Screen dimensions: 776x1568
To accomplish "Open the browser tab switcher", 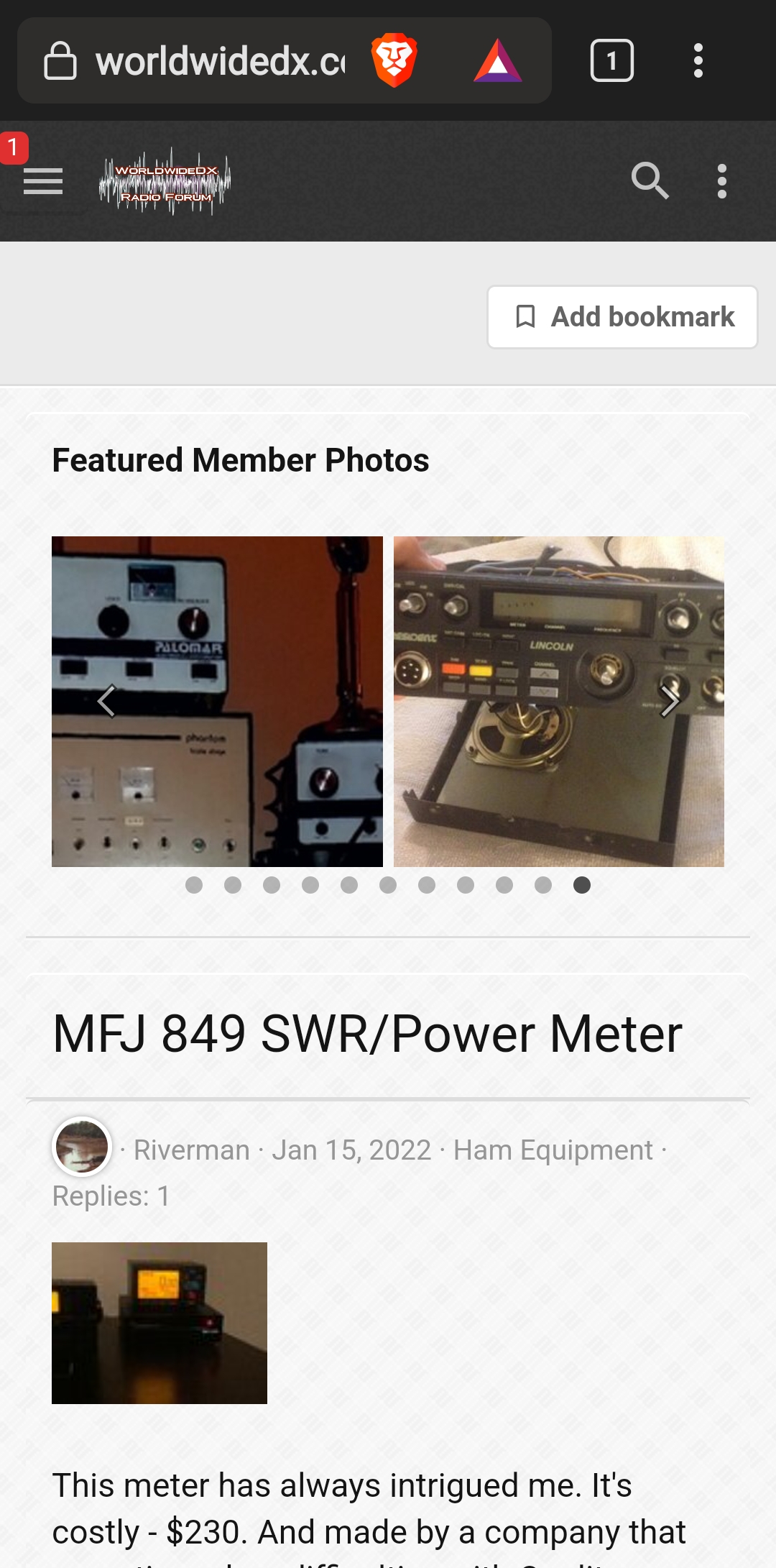I will click(611, 60).
